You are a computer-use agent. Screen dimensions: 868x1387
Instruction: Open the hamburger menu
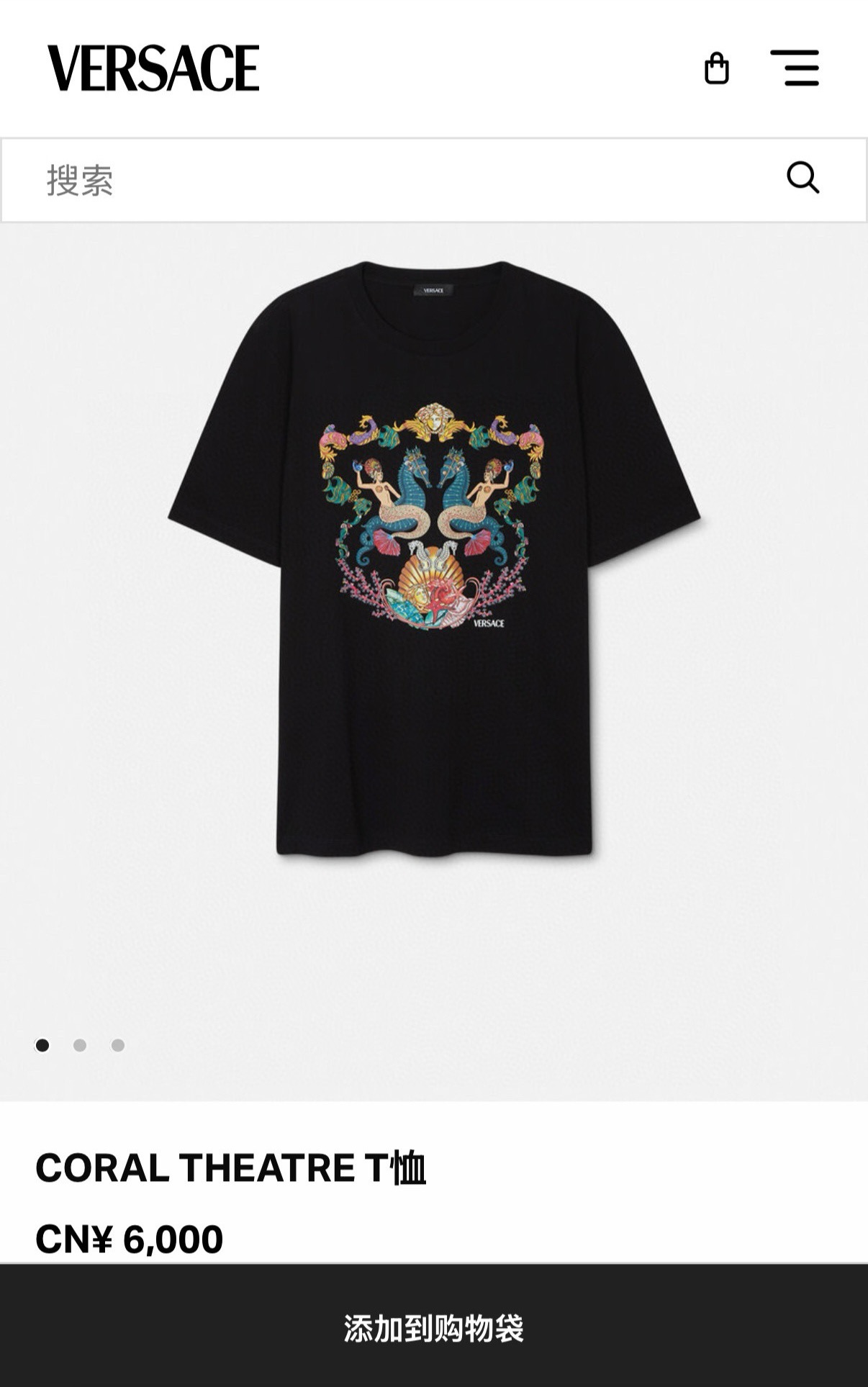coord(795,68)
